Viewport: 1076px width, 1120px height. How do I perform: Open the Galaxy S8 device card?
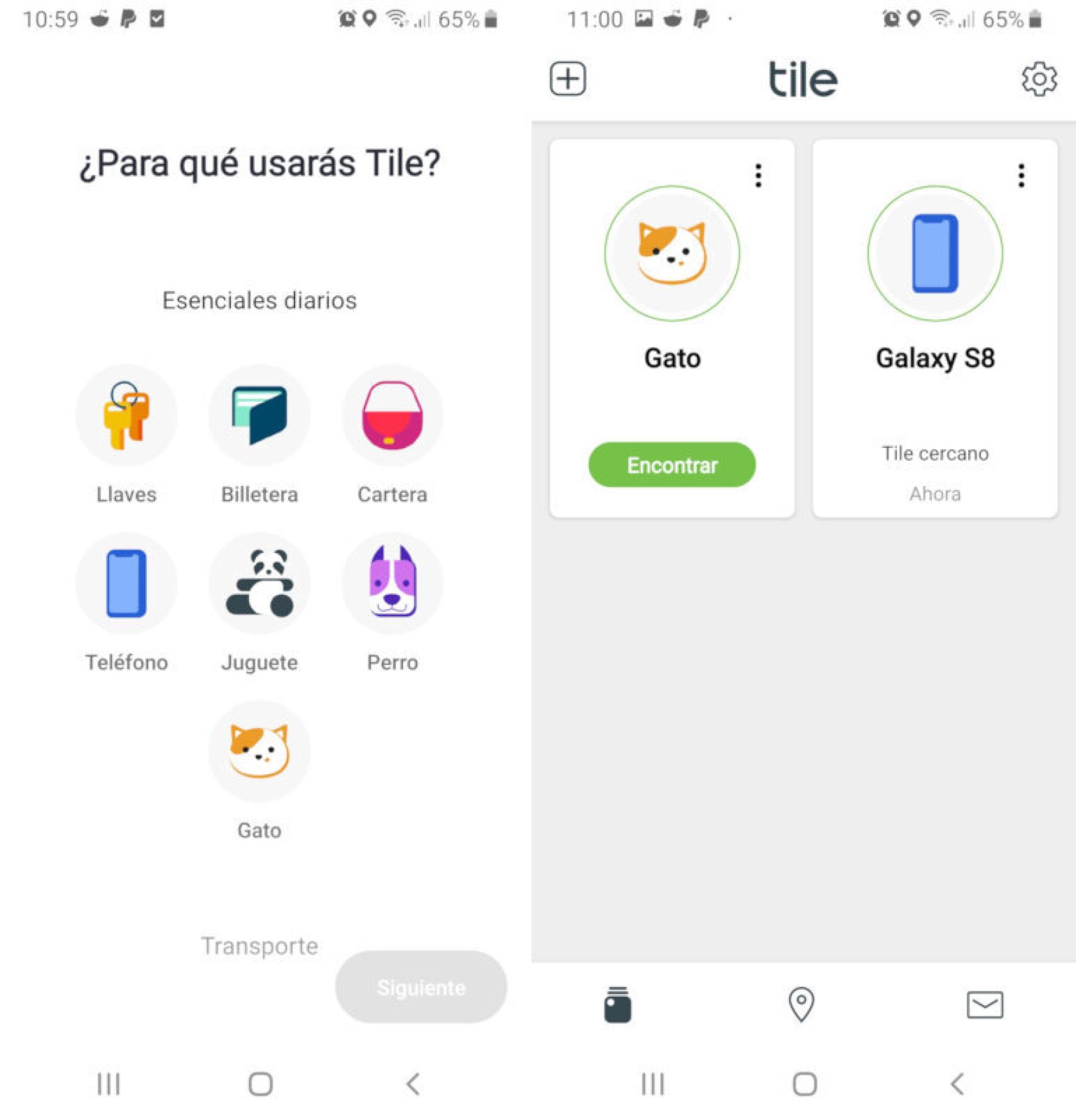coord(935,328)
